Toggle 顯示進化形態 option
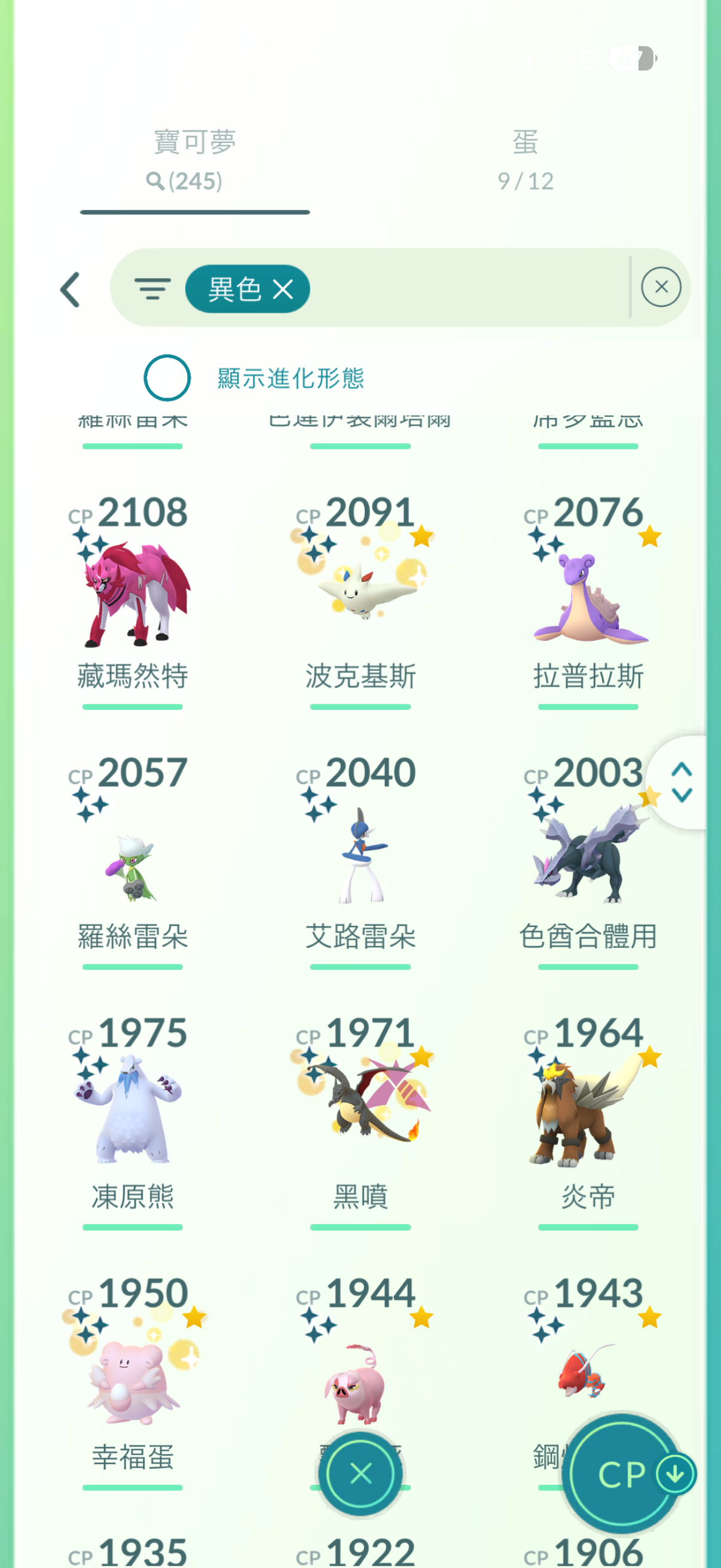The height and width of the screenshot is (1568, 721). [167, 378]
